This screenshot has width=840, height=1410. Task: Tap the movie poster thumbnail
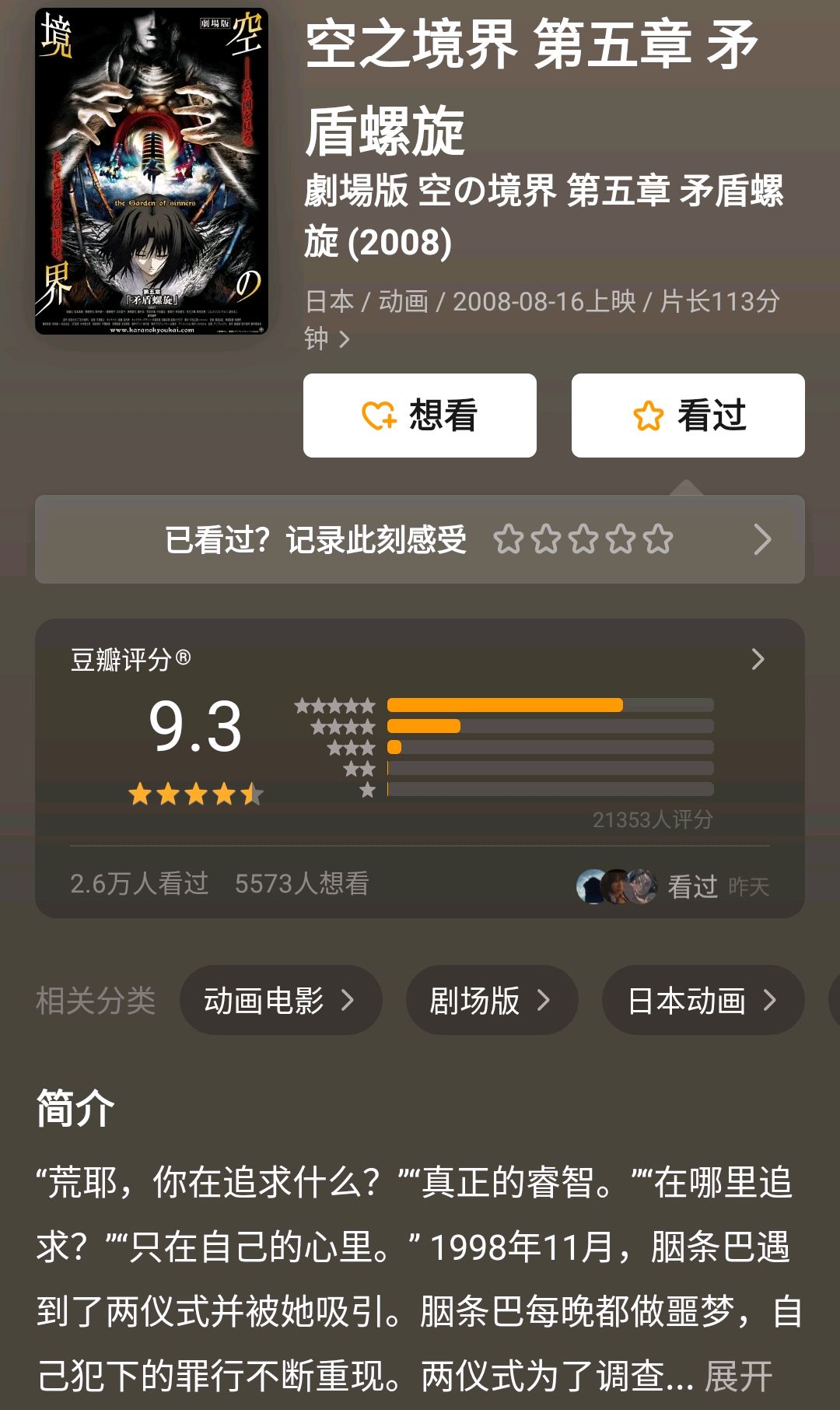152,171
